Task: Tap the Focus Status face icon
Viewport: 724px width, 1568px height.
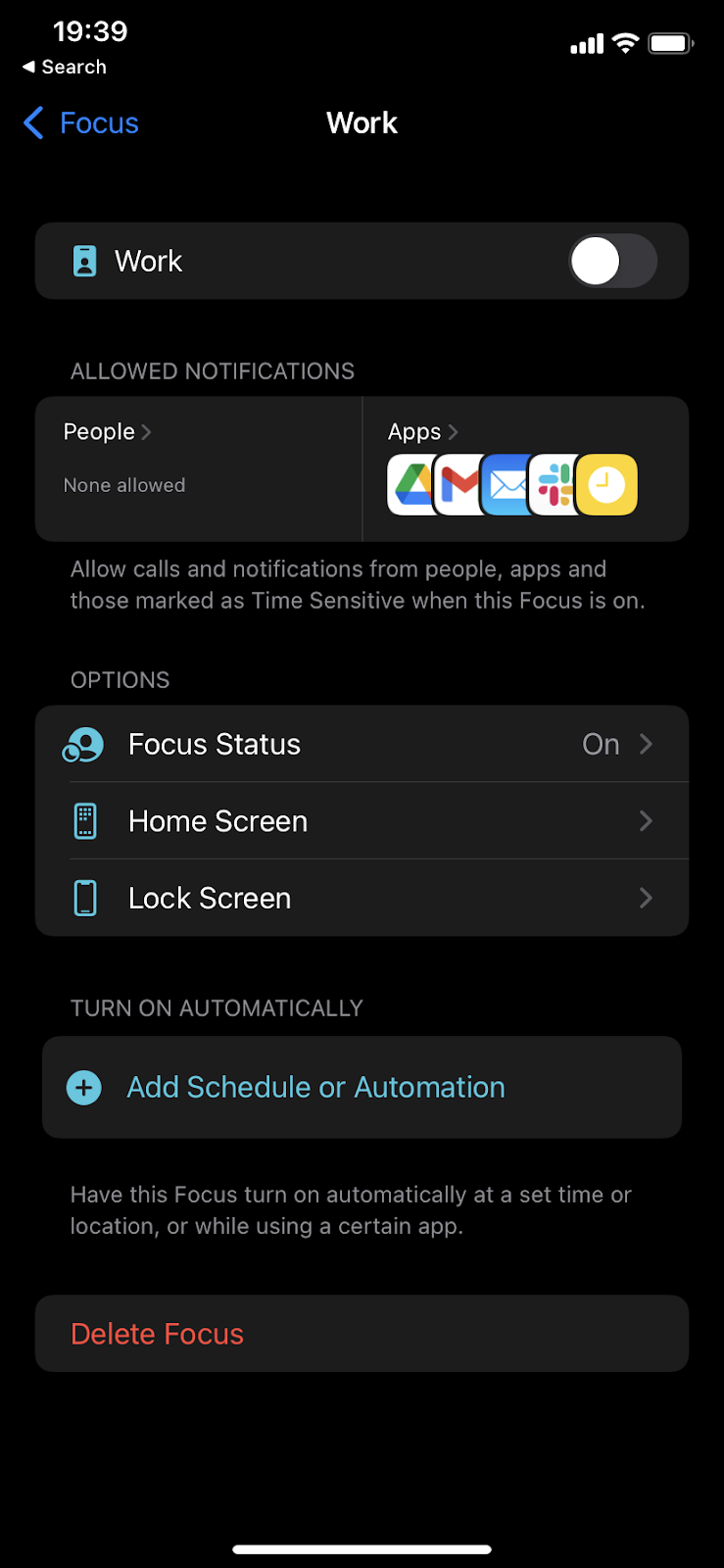Action: [83, 744]
